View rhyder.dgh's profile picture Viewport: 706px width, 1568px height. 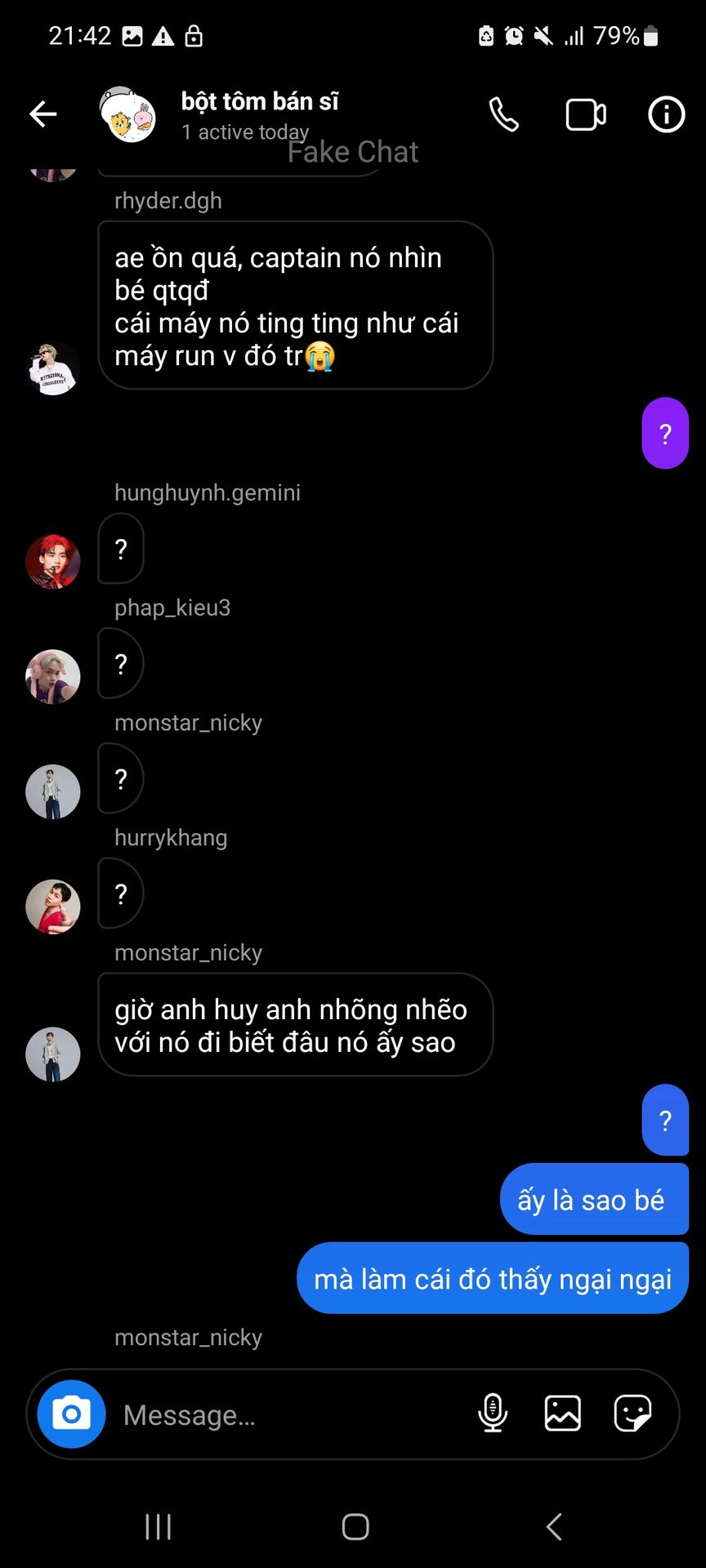(53, 369)
